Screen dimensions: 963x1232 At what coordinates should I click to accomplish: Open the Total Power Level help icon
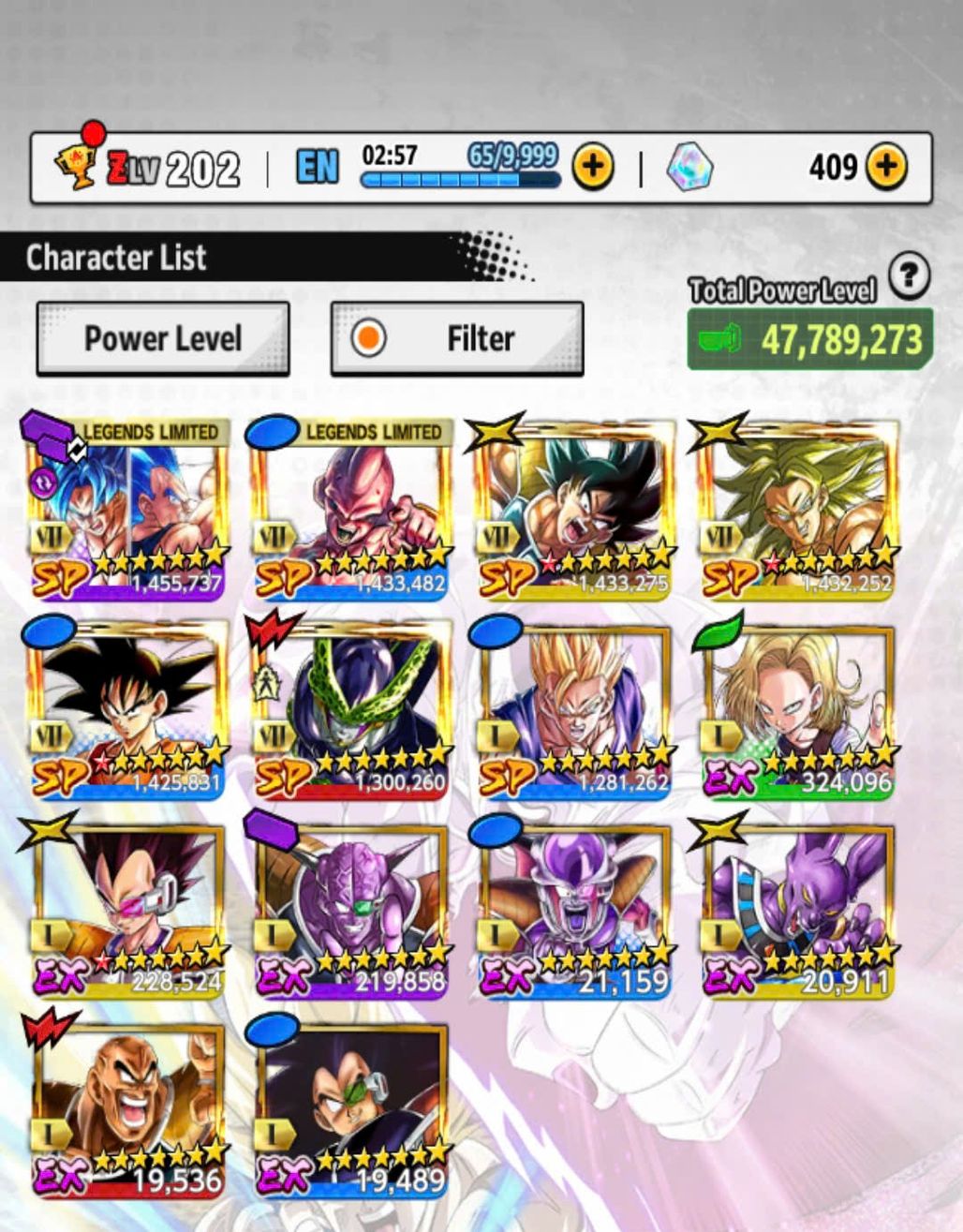[x=908, y=277]
